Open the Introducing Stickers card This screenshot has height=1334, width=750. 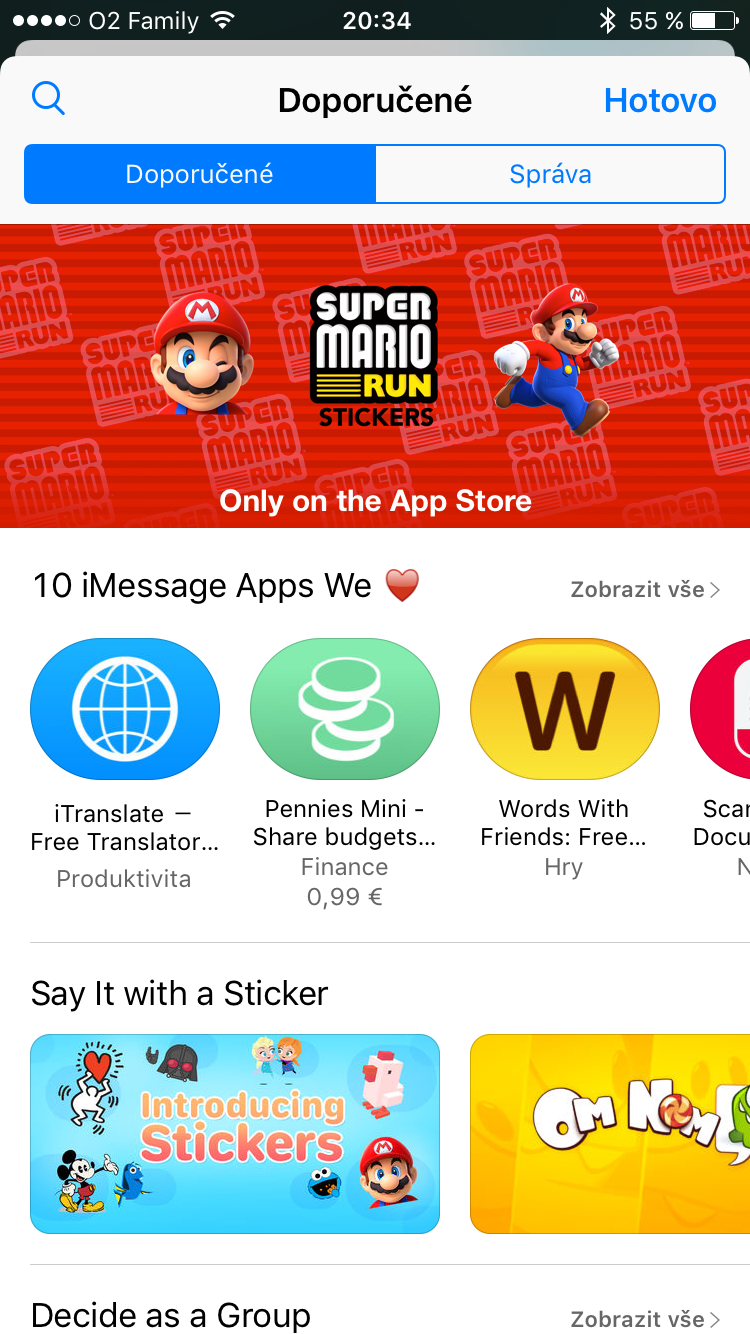(x=235, y=1133)
